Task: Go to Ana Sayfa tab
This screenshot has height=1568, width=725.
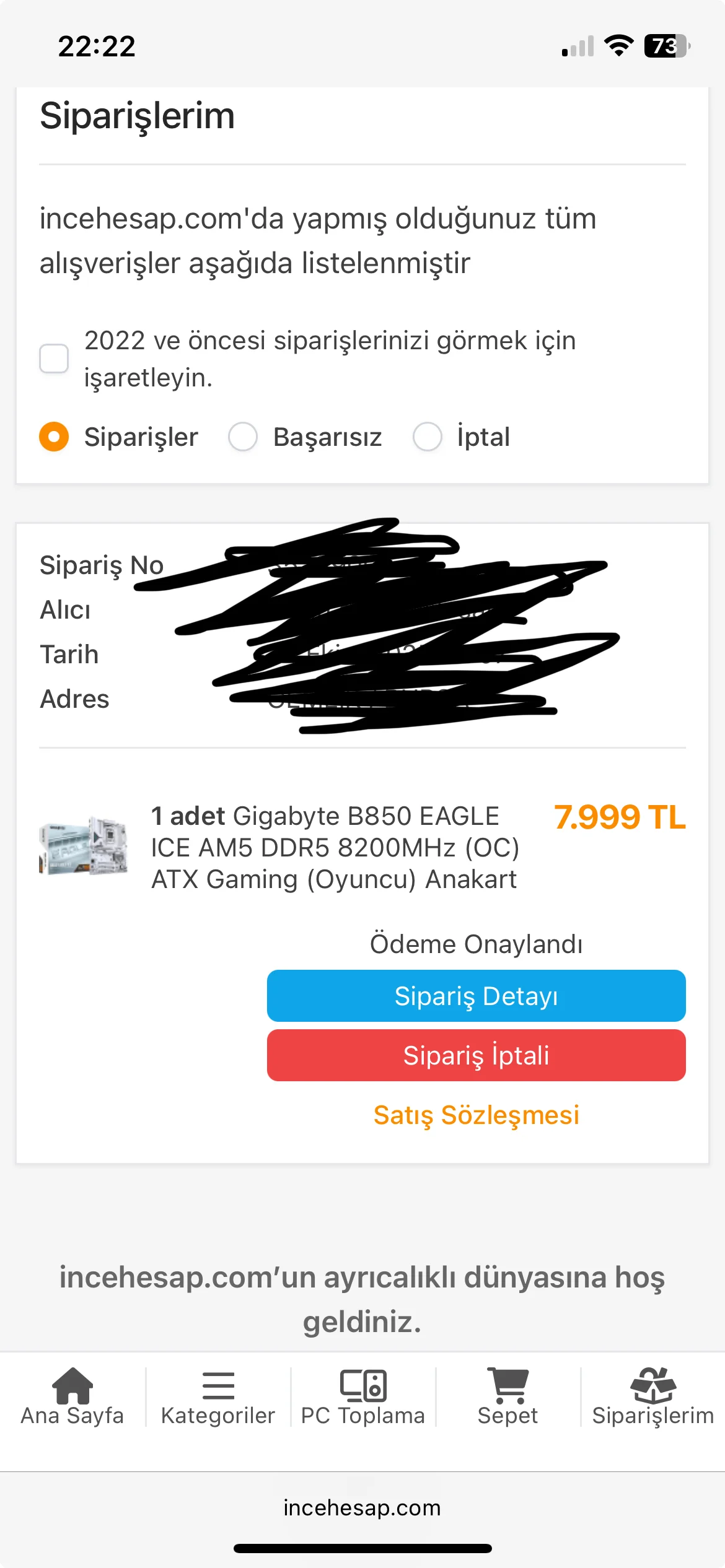Action: (x=72, y=1397)
